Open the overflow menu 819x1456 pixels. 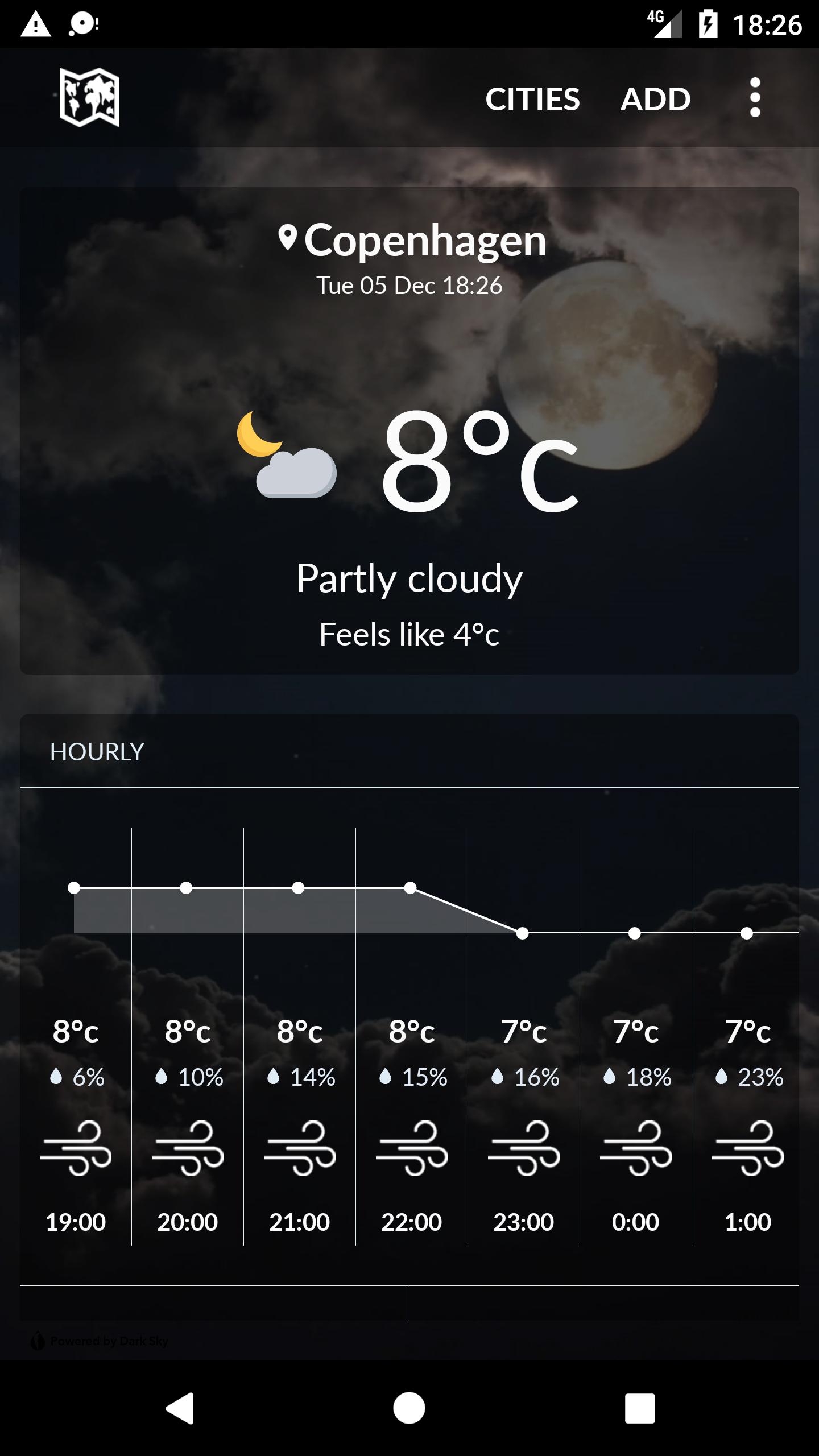pos(755,98)
